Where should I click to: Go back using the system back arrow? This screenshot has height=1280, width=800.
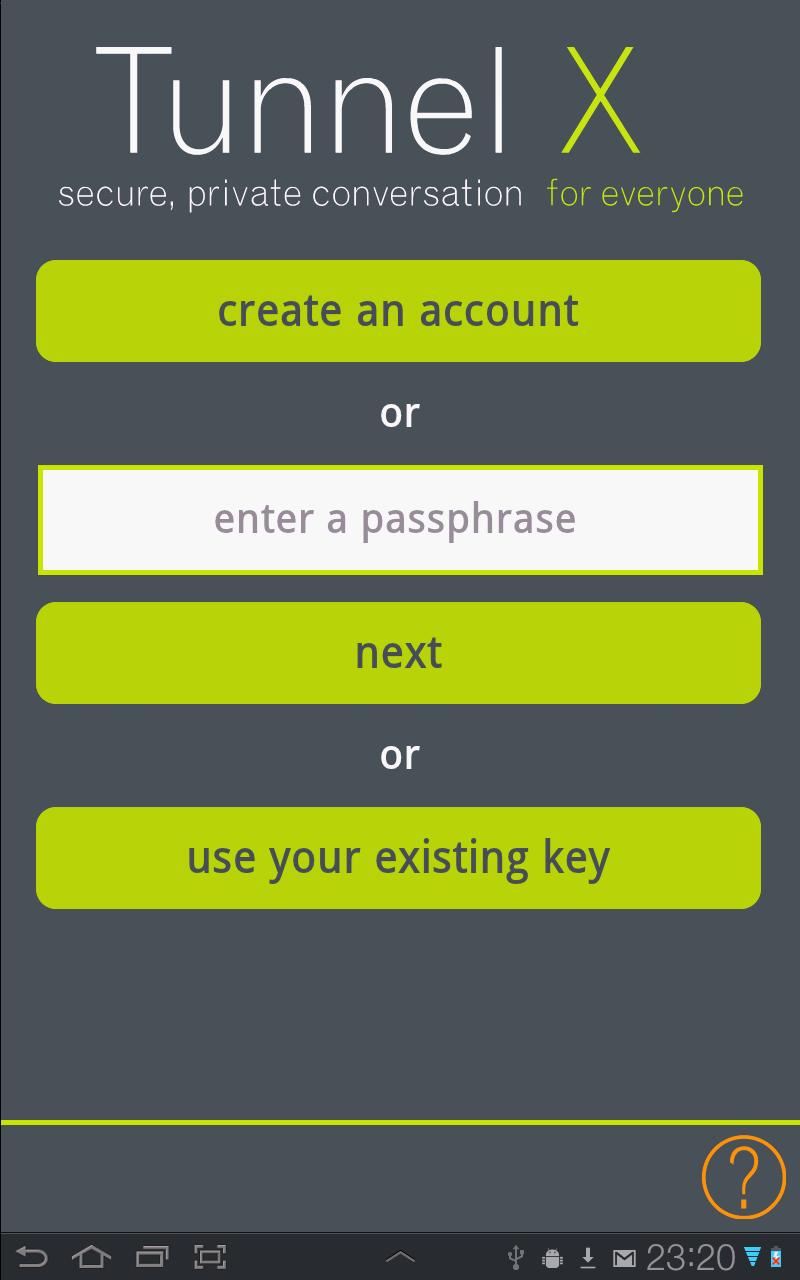pyautogui.click(x=32, y=1256)
